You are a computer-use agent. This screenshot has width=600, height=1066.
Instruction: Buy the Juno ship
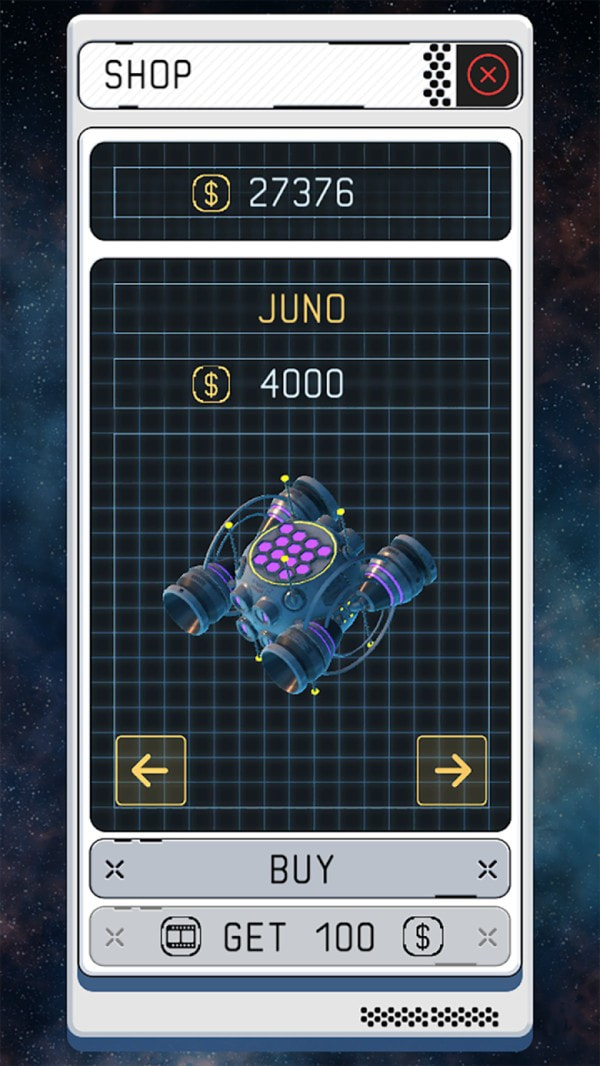pyautogui.click(x=300, y=869)
